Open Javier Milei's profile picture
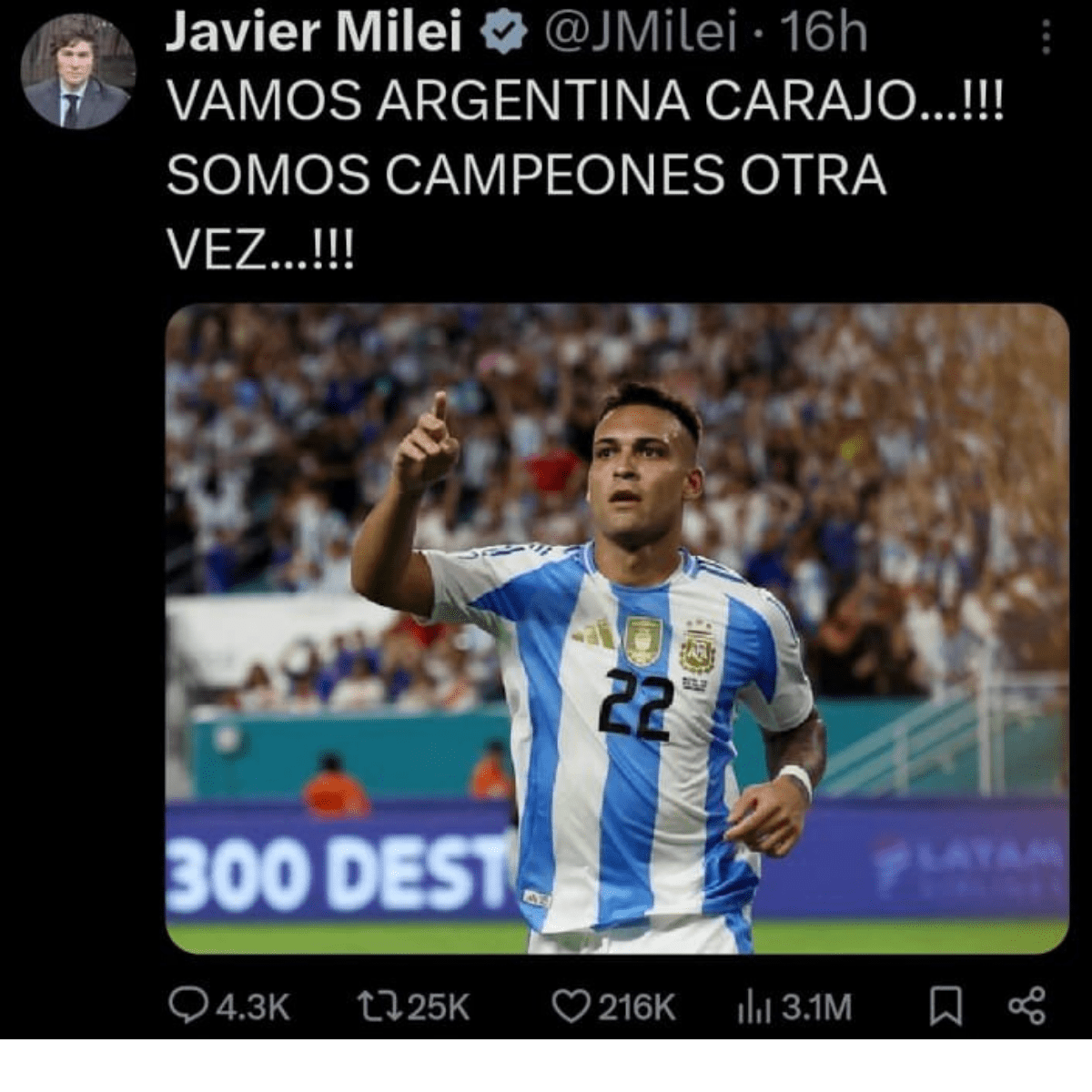The height and width of the screenshot is (1092, 1092). pos(78,71)
